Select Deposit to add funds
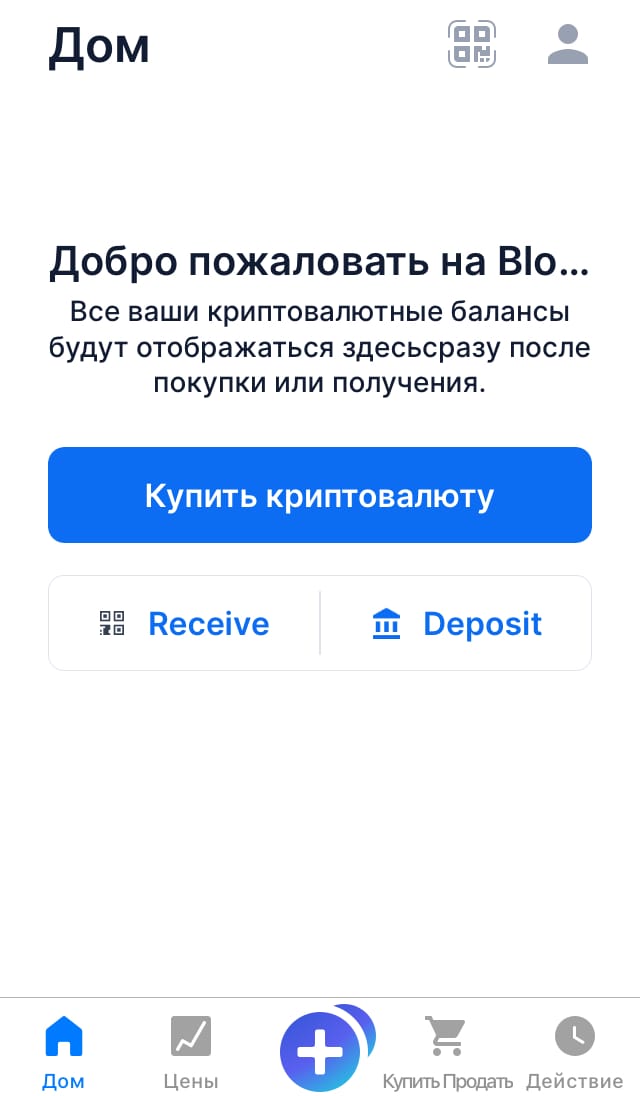The height and width of the screenshot is (1096, 640). [x=456, y=623]
